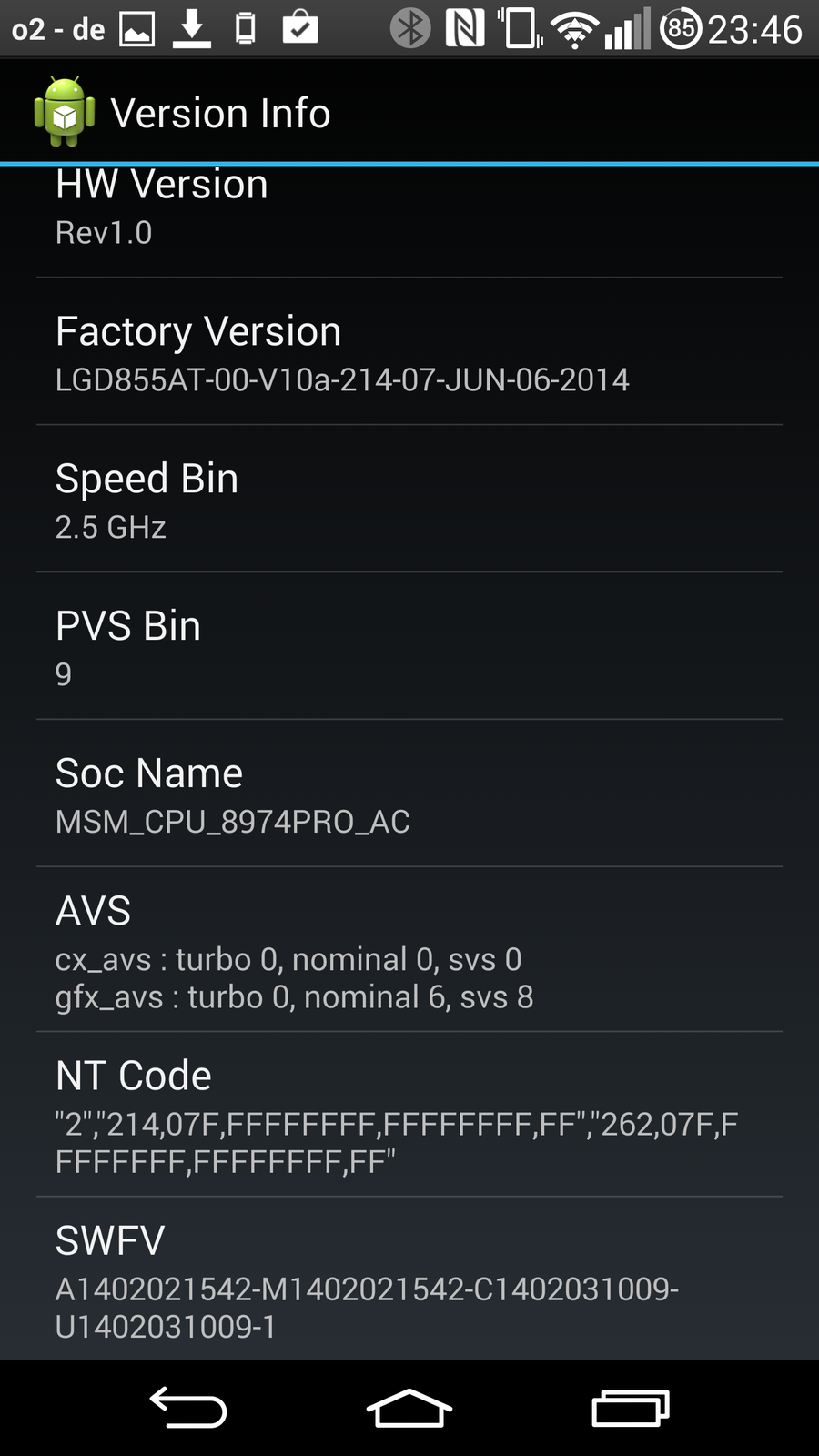The image size is (819, 1456).
Task: Go back using the navigation bar
Action: tap(188, 1408)
